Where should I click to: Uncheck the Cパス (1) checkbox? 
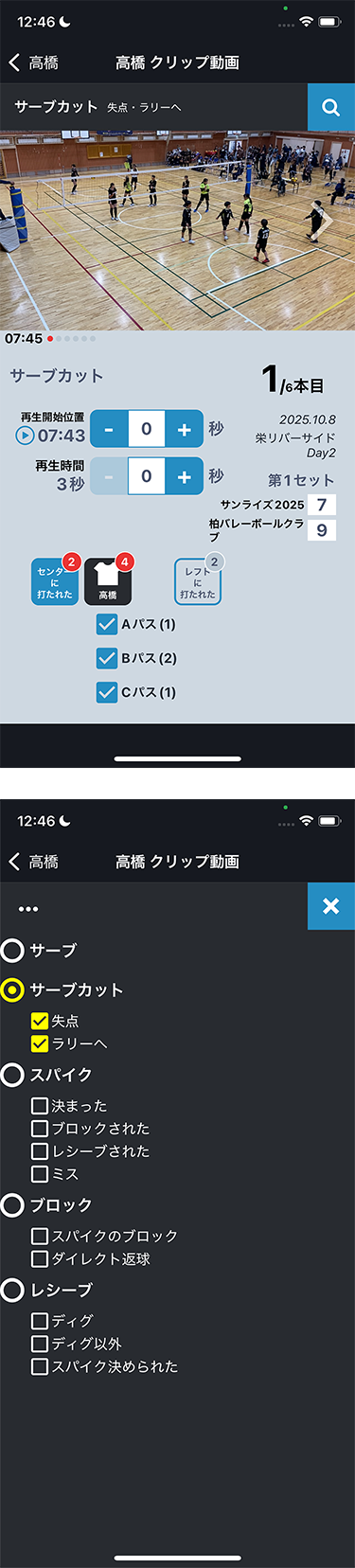coord(107,692)
